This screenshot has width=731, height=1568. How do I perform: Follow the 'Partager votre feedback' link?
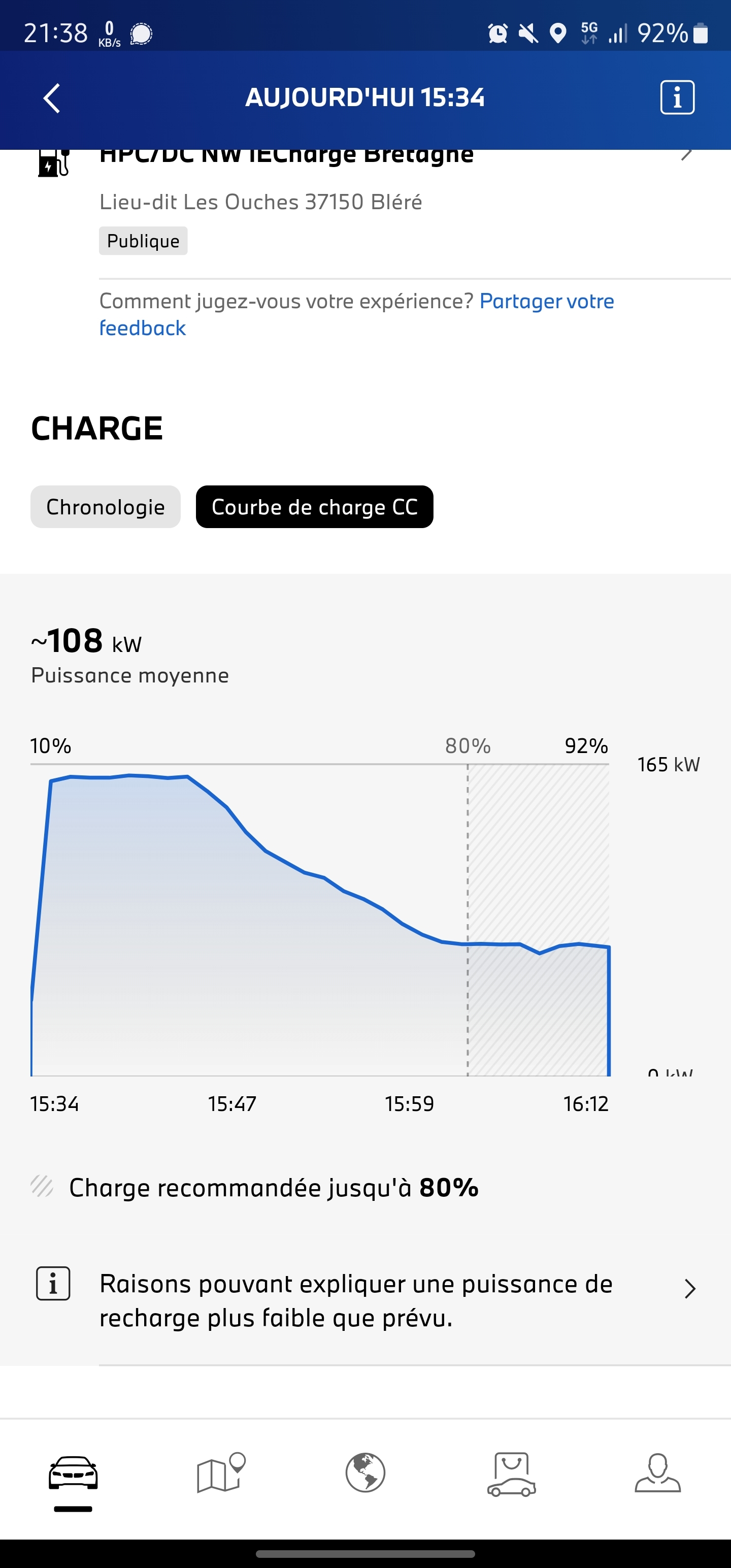pyautogui.click(x=546, y=301)
